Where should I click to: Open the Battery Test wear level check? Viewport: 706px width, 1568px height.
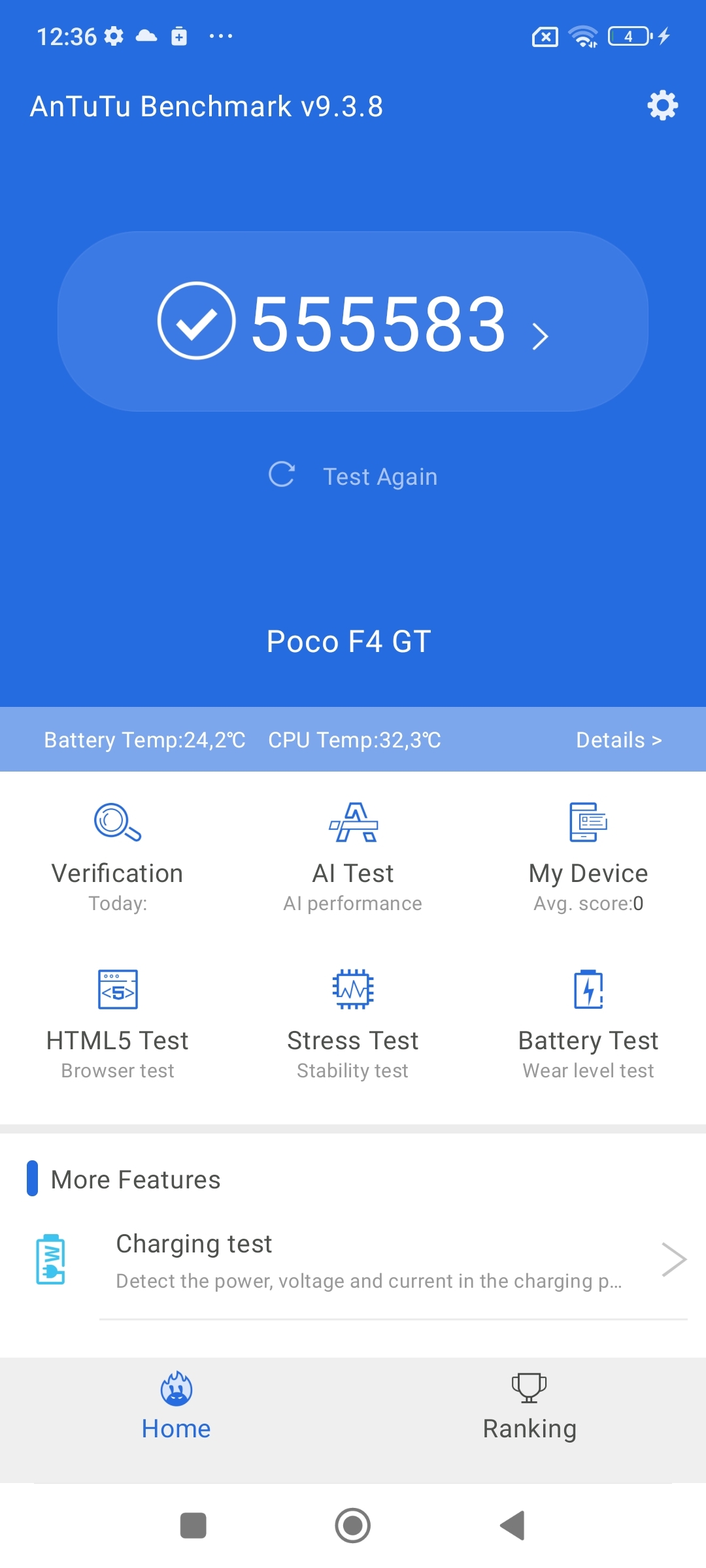click(x=588, y=1019)
